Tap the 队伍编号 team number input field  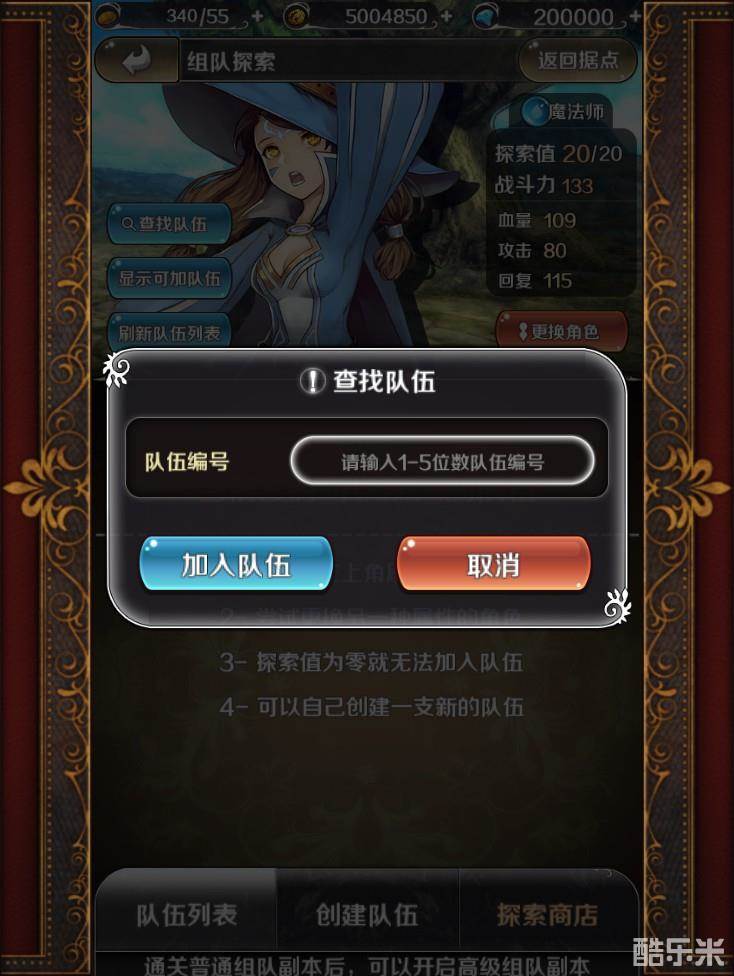point(442,461)
